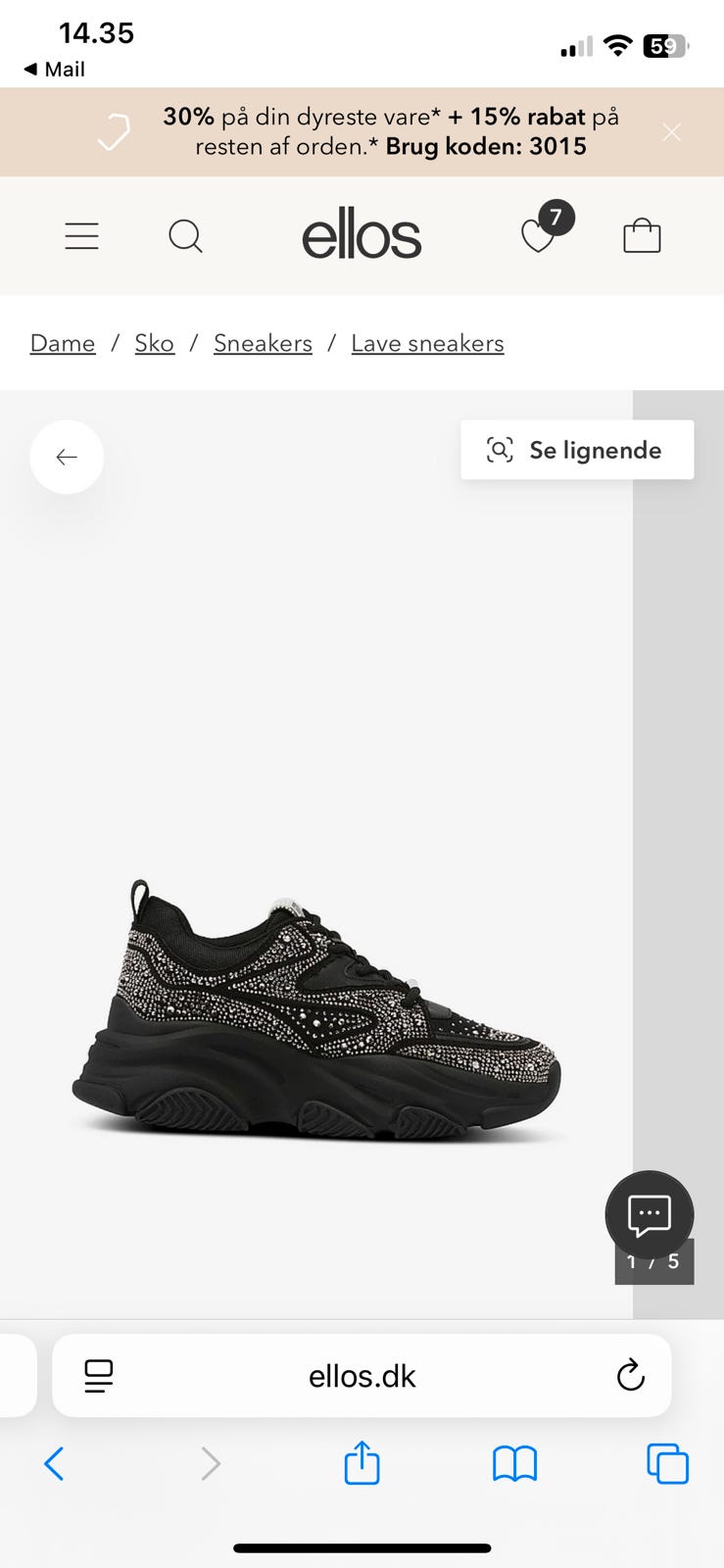Open the wishlist with 7 items
724x1568 pixels.
(x=540, y=235)
